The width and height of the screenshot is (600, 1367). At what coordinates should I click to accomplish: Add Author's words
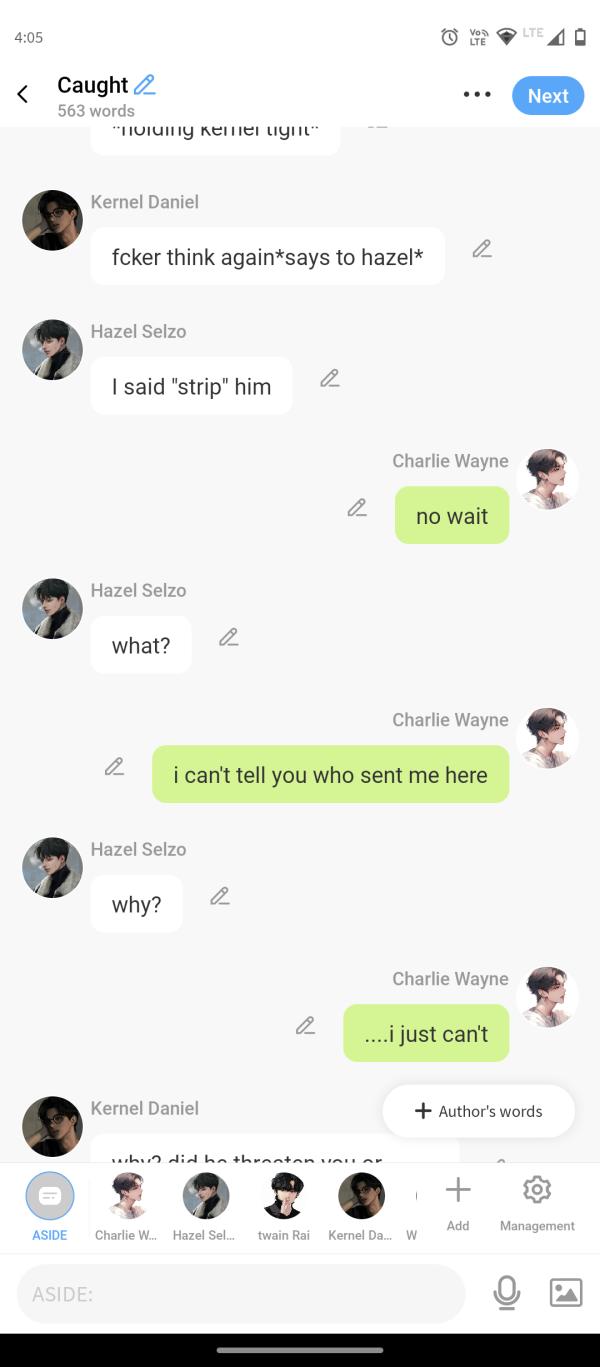tap(479, 1111)
